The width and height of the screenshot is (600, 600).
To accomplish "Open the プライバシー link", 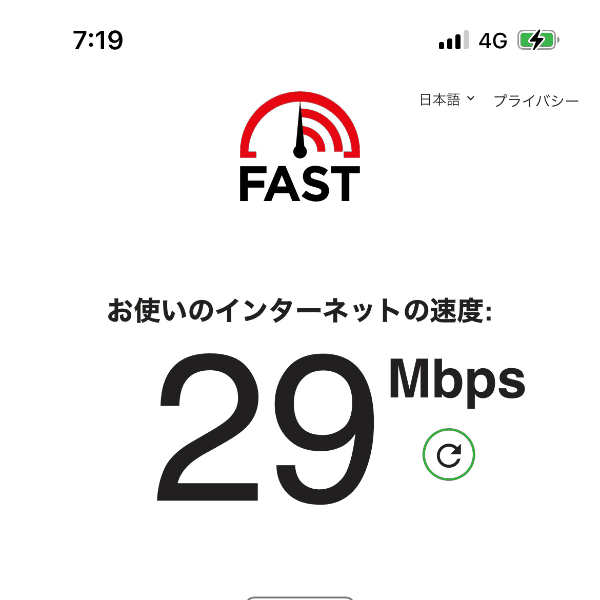I will pos(536,101).
